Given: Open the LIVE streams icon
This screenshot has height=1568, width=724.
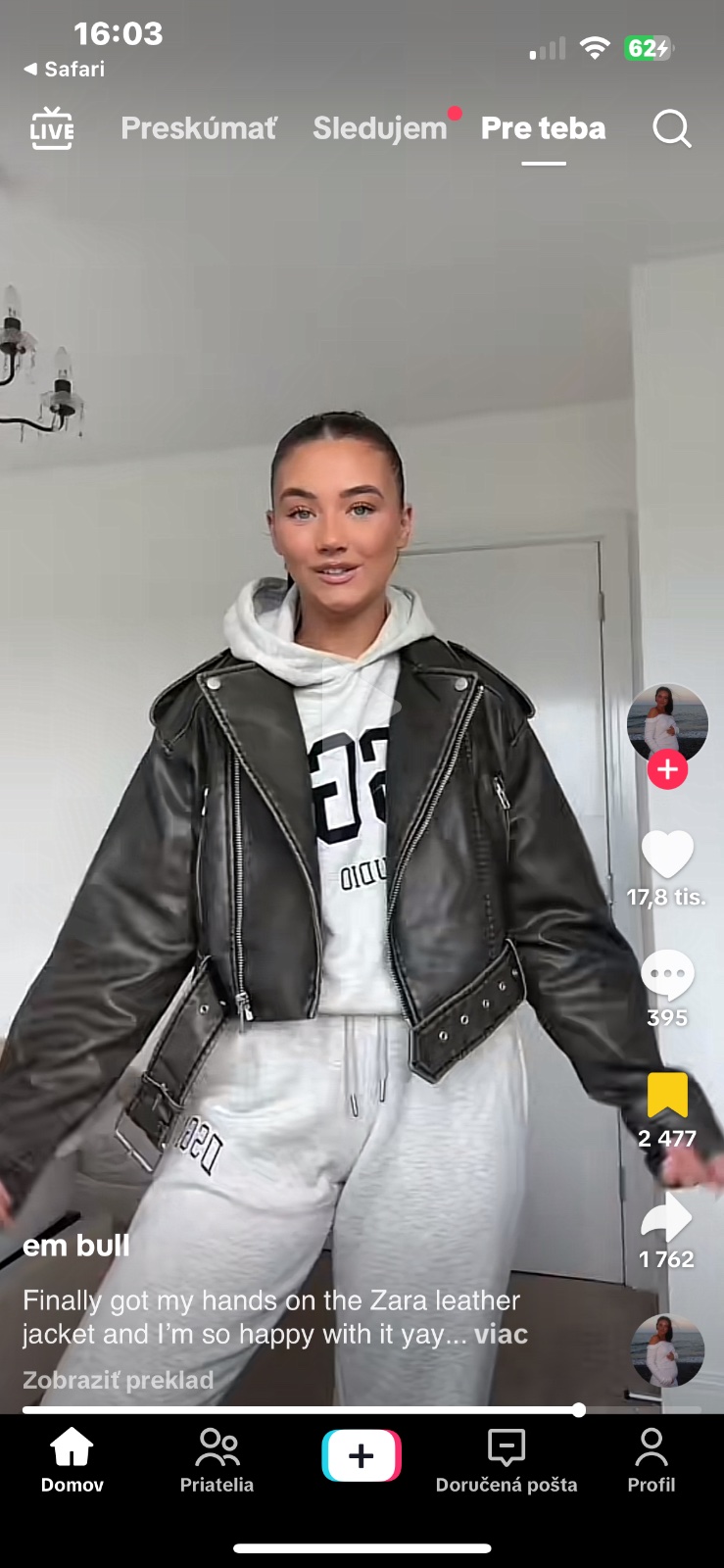Looking at the screenshot, I should point(52,129).
